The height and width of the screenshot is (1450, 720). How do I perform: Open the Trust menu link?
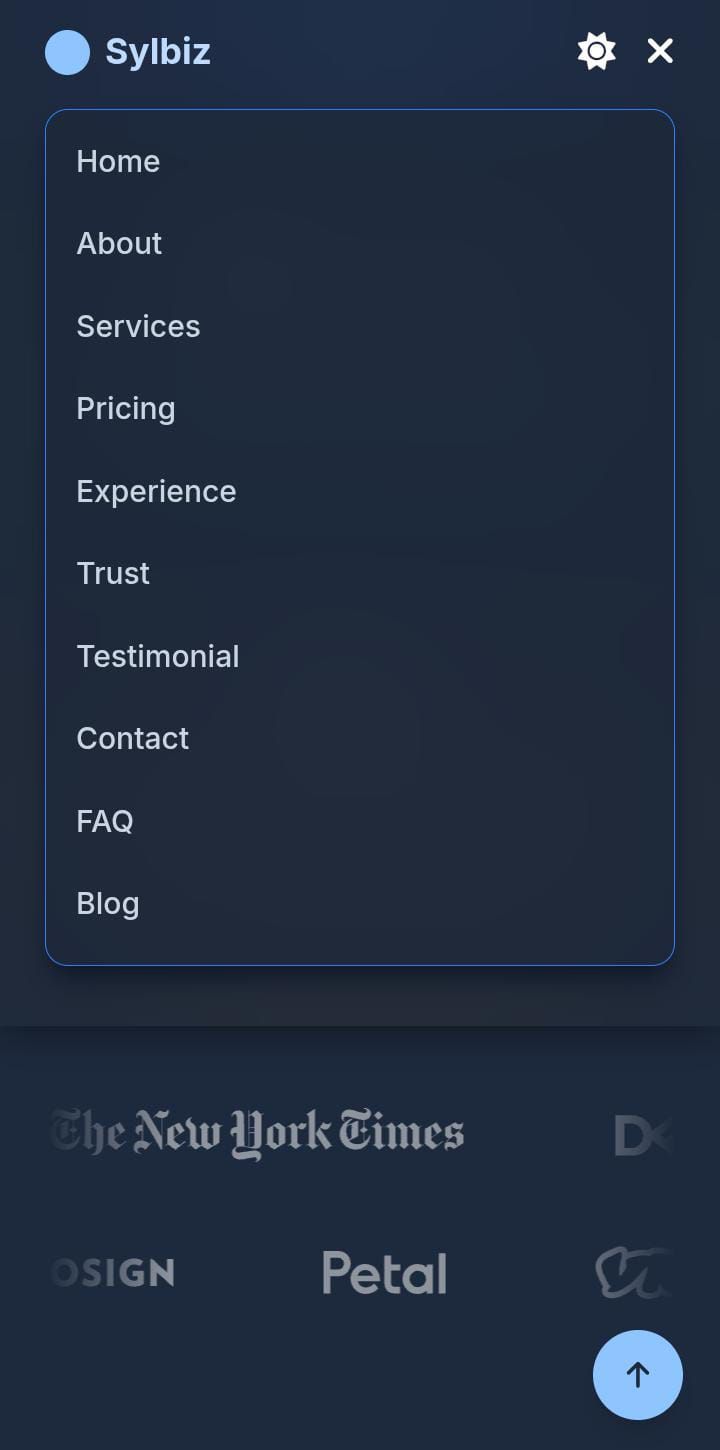[x=113, y=573]
